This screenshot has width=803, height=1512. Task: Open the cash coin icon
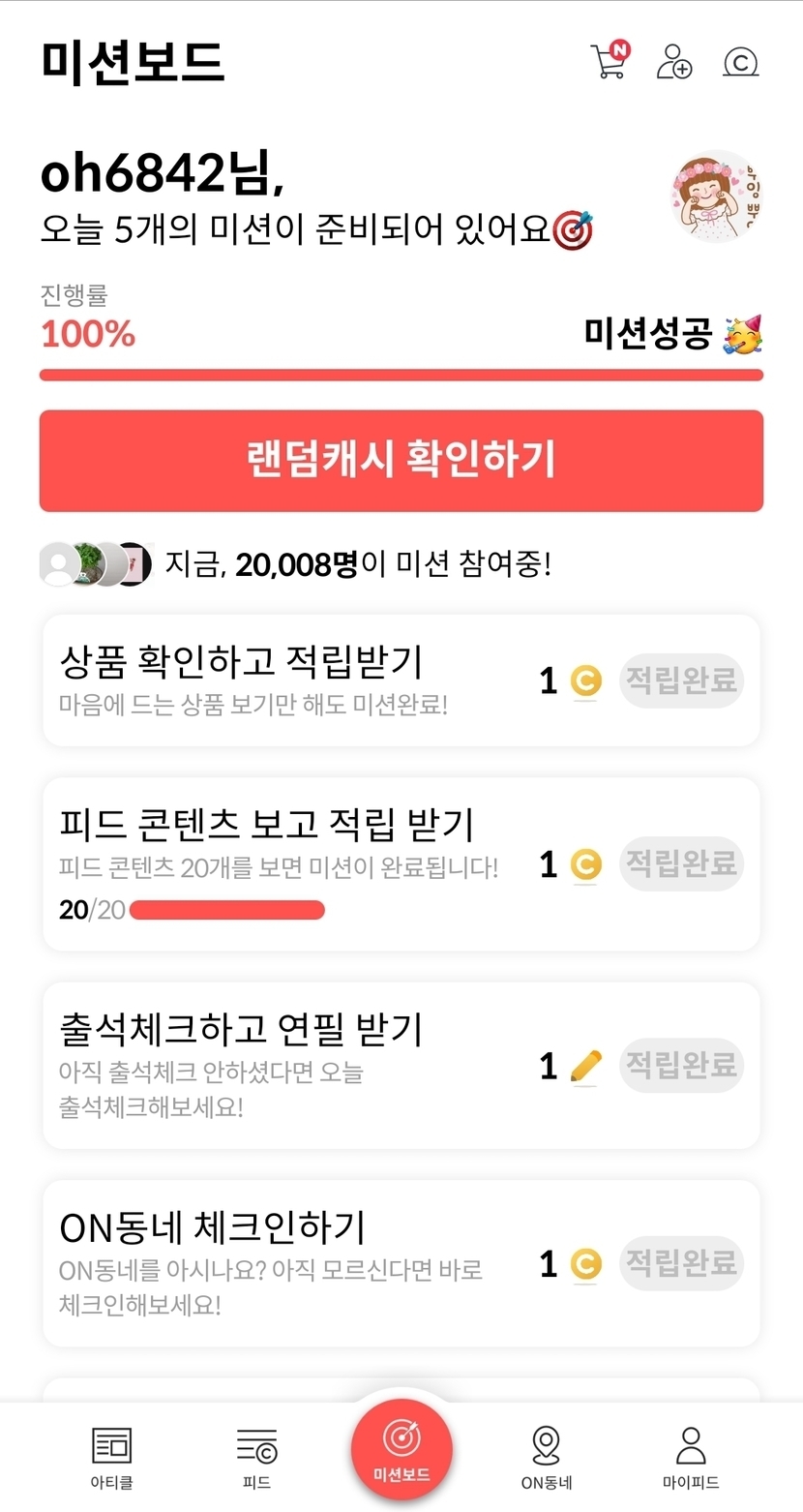click(740, 63)
